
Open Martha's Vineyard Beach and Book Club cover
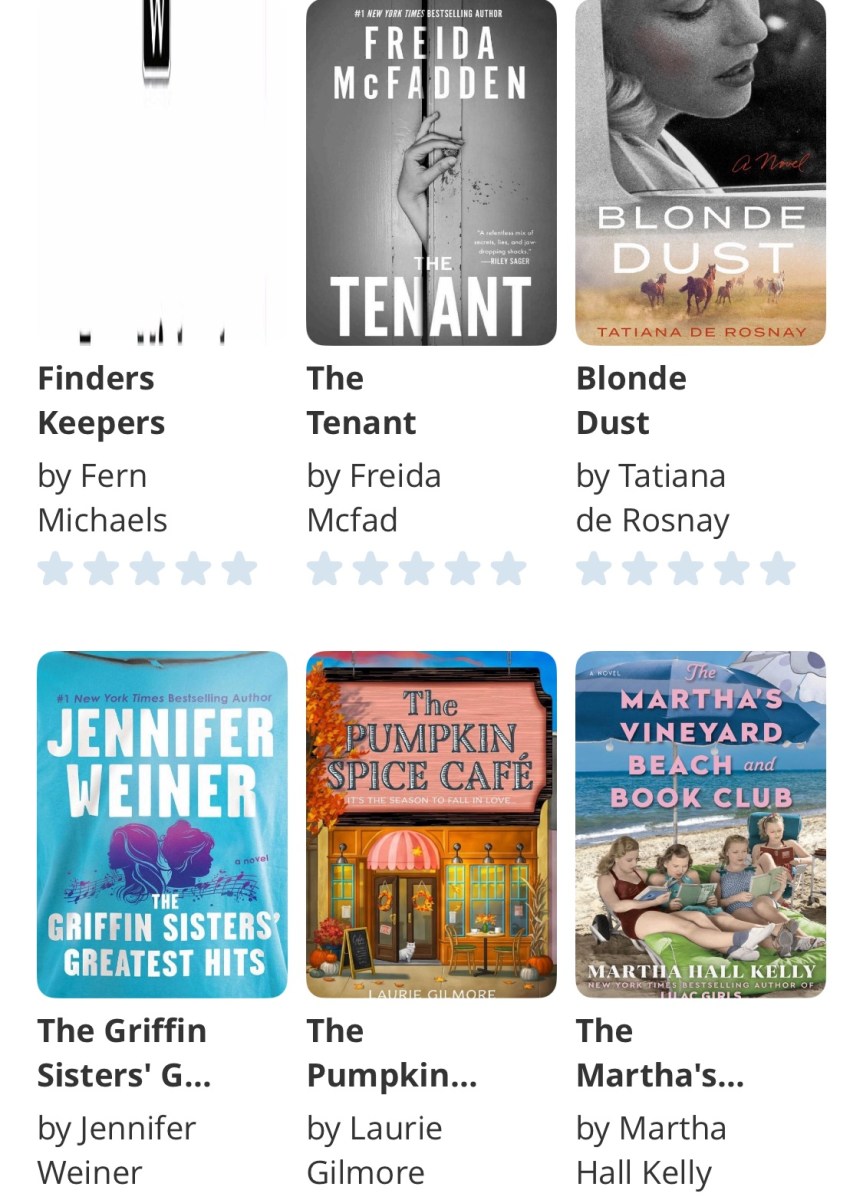click(700, 824)
